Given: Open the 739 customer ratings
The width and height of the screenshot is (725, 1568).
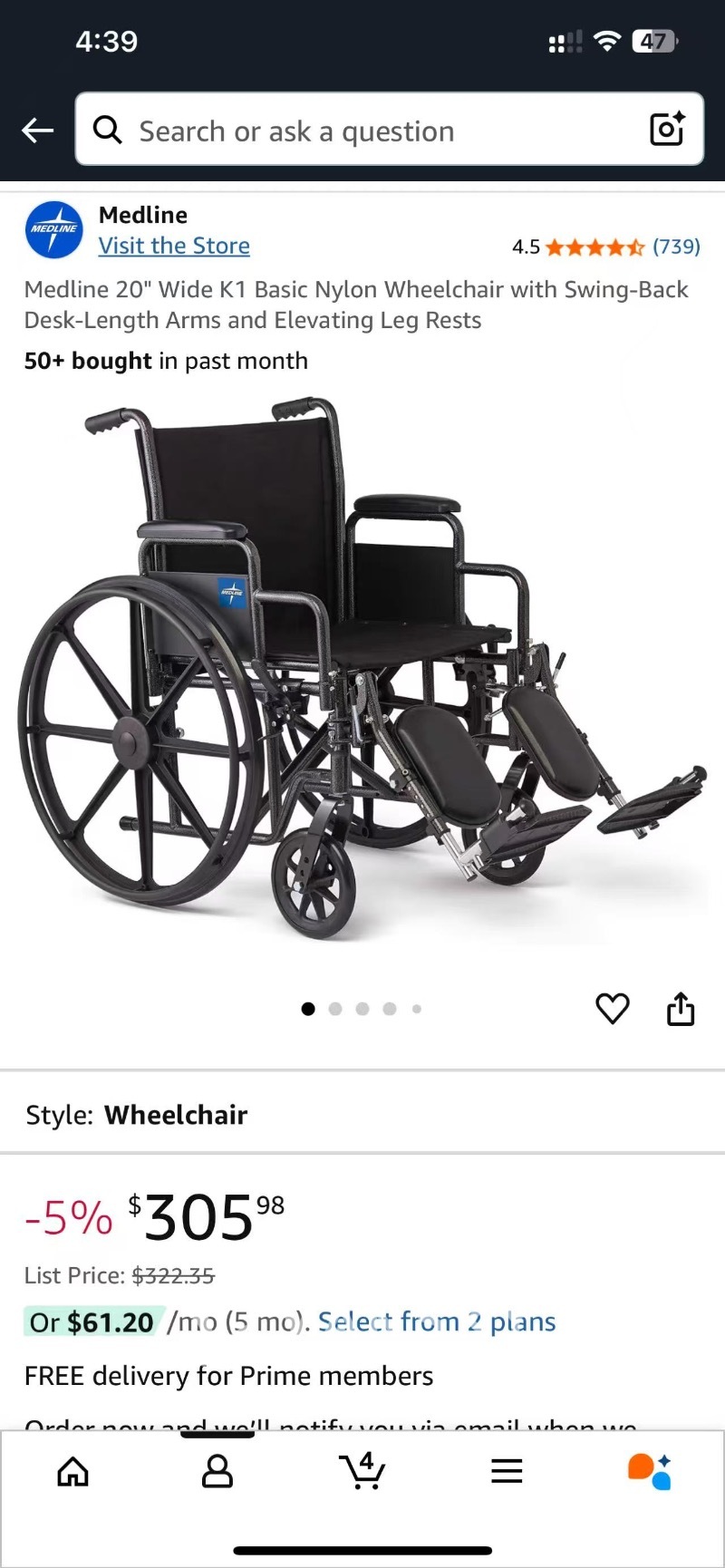Looking at the screenshot, I should tap(676, 247).
